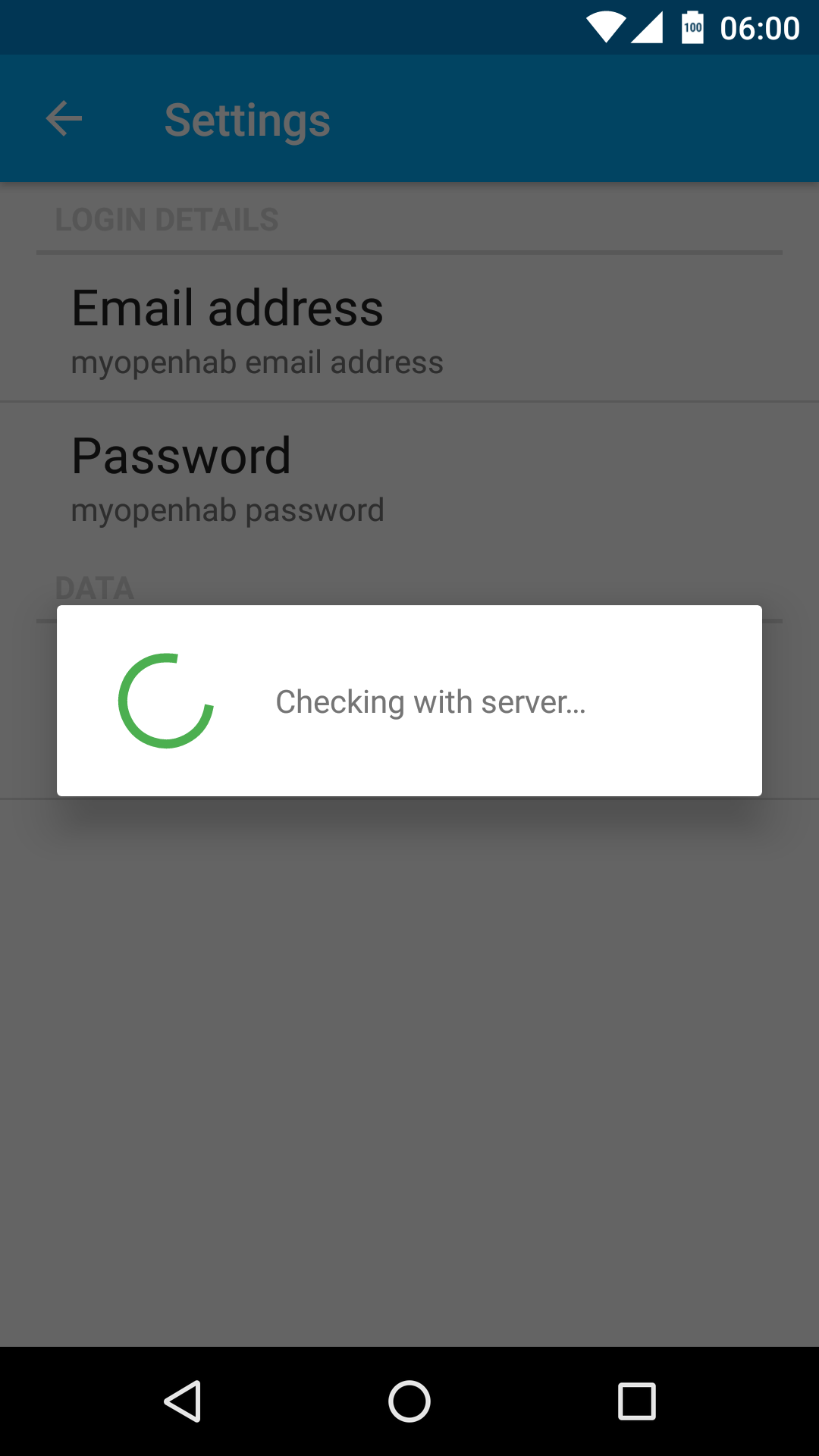Open the recent apps overview
The height and width of the screenshot is (1456, 819).
637,1401
